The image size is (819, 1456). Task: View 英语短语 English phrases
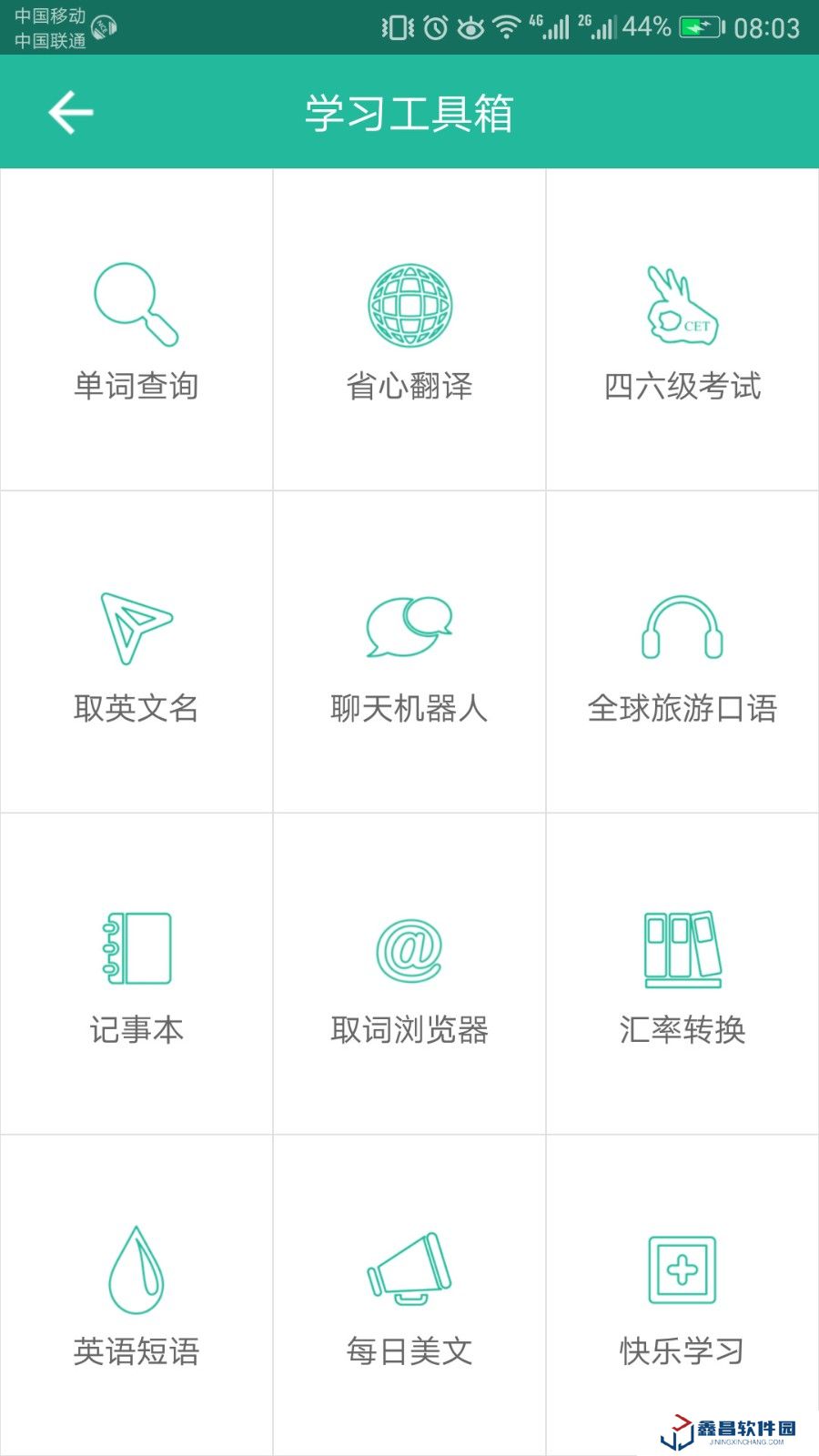point(136,1295)
